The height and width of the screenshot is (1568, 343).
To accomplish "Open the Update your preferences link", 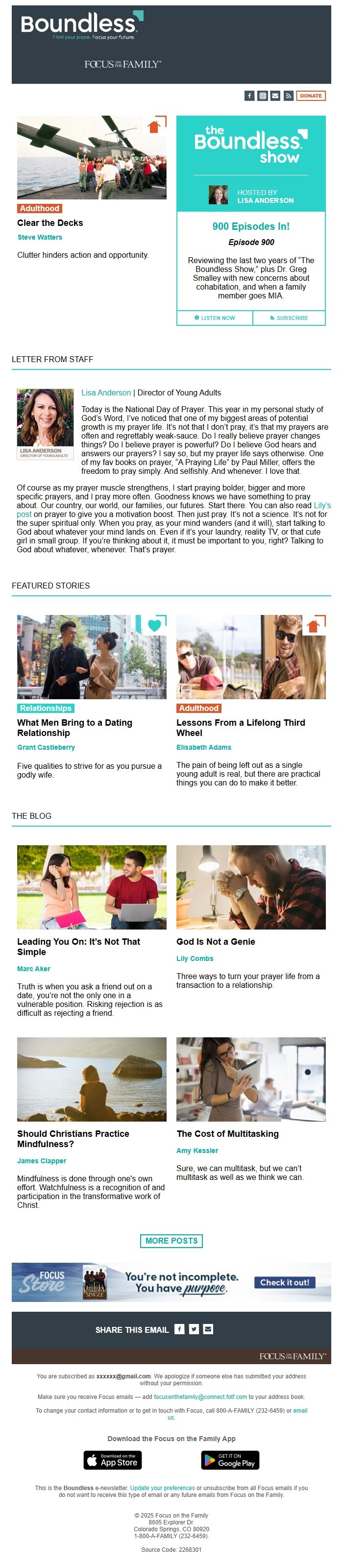I will point(162,1488).
